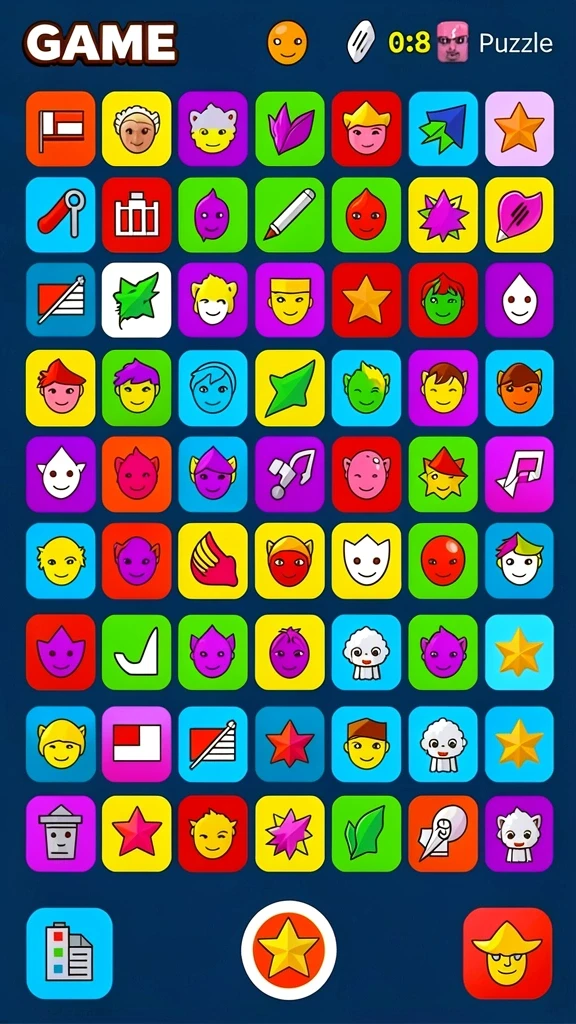The image size is (576, 1024).
Task: Select the gold star tile on red
Action: click(366, 300)
